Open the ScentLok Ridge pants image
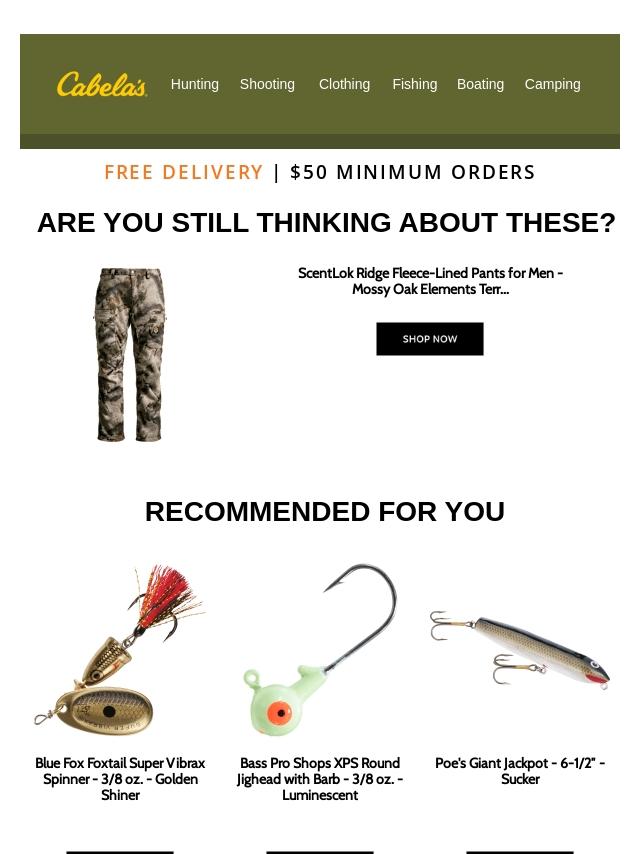The image size is (640, 854). (x=130, y=354)
